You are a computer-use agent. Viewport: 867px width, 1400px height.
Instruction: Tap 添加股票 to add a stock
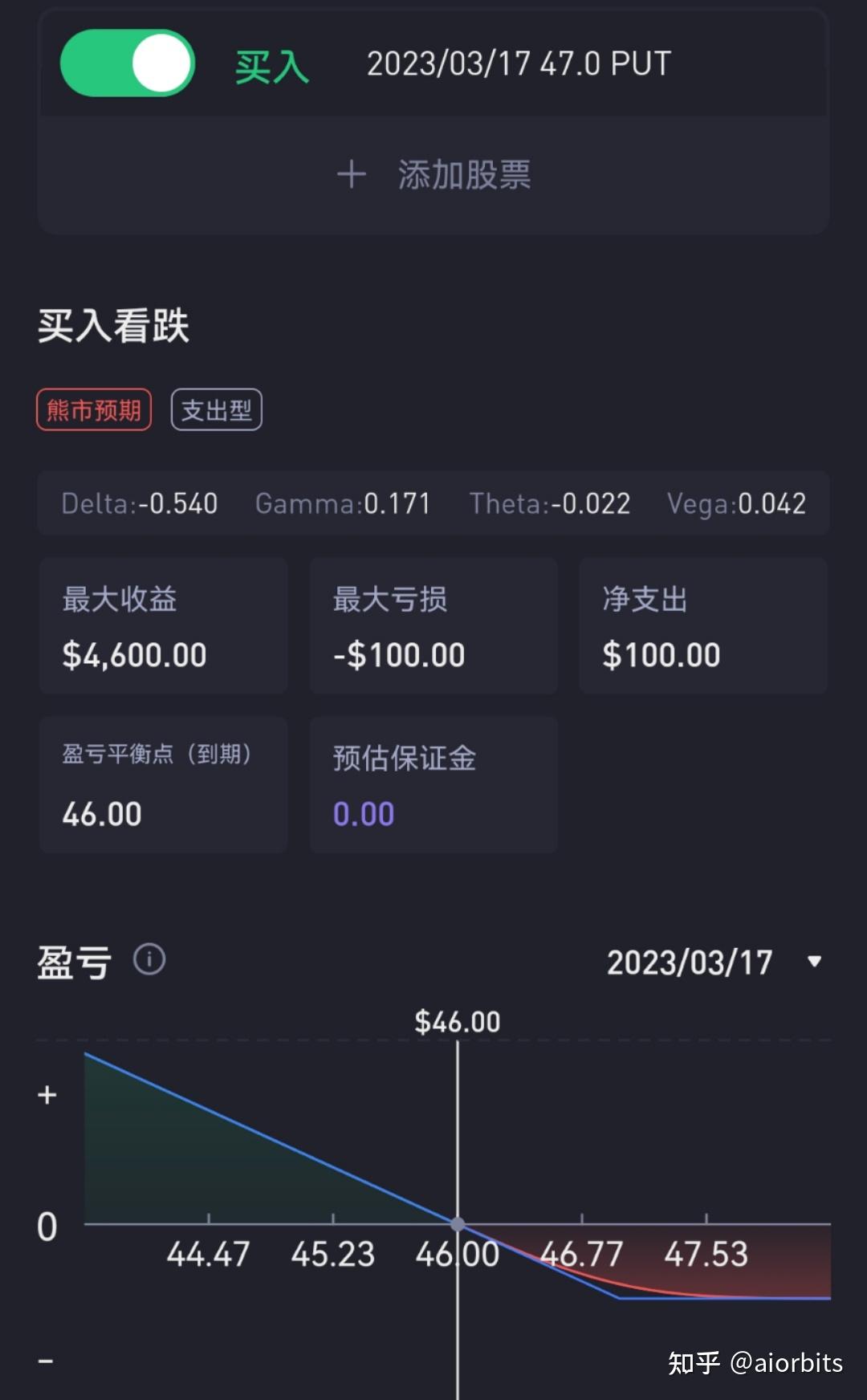pos(433,174)
